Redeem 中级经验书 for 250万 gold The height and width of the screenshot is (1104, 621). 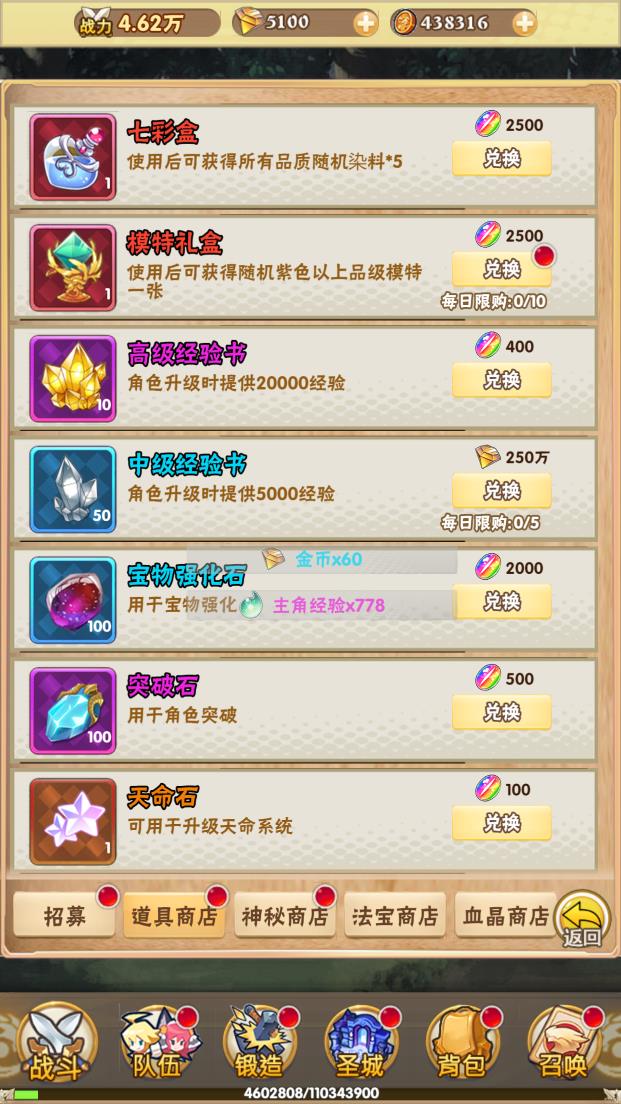point(501,491)
